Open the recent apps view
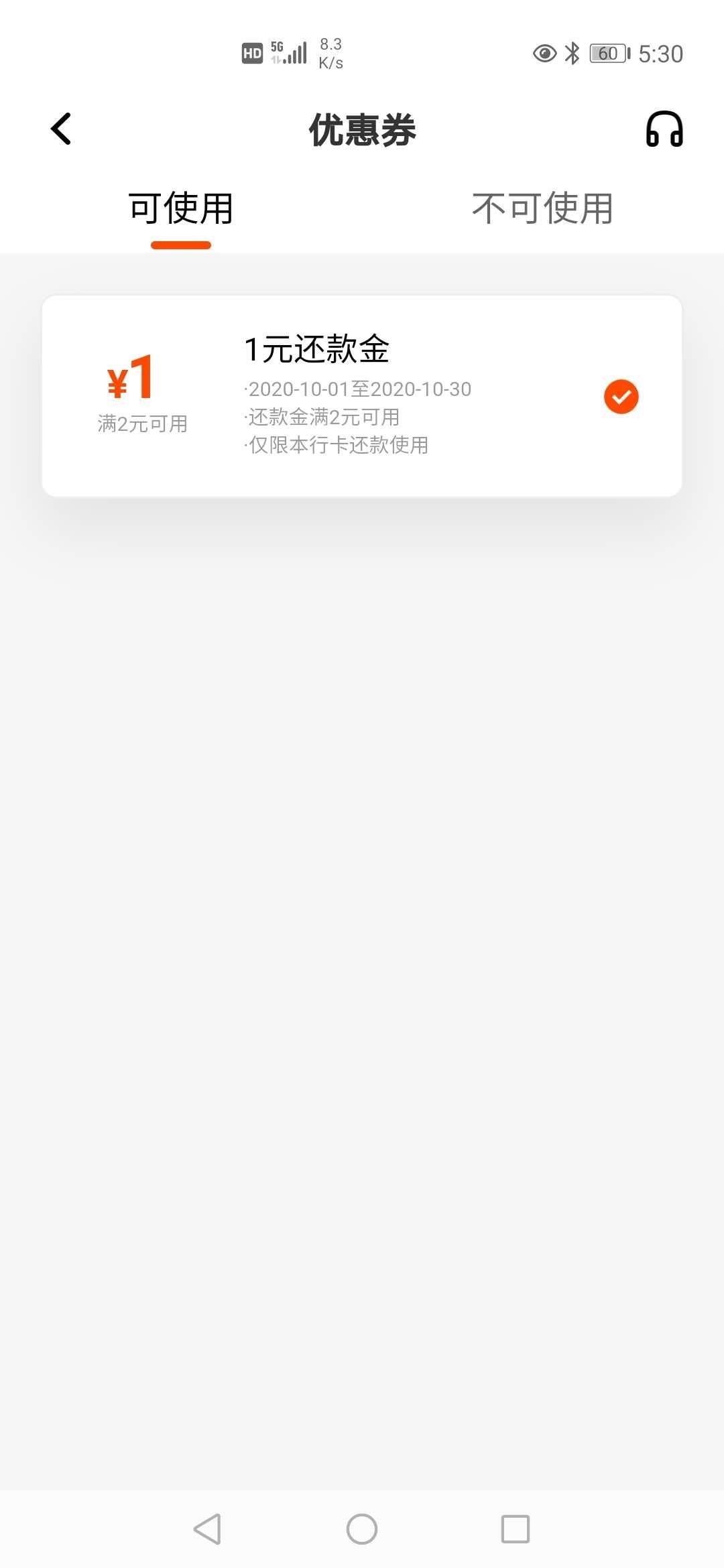The height and width of the screenshot is (1568, 724). 516,1529
